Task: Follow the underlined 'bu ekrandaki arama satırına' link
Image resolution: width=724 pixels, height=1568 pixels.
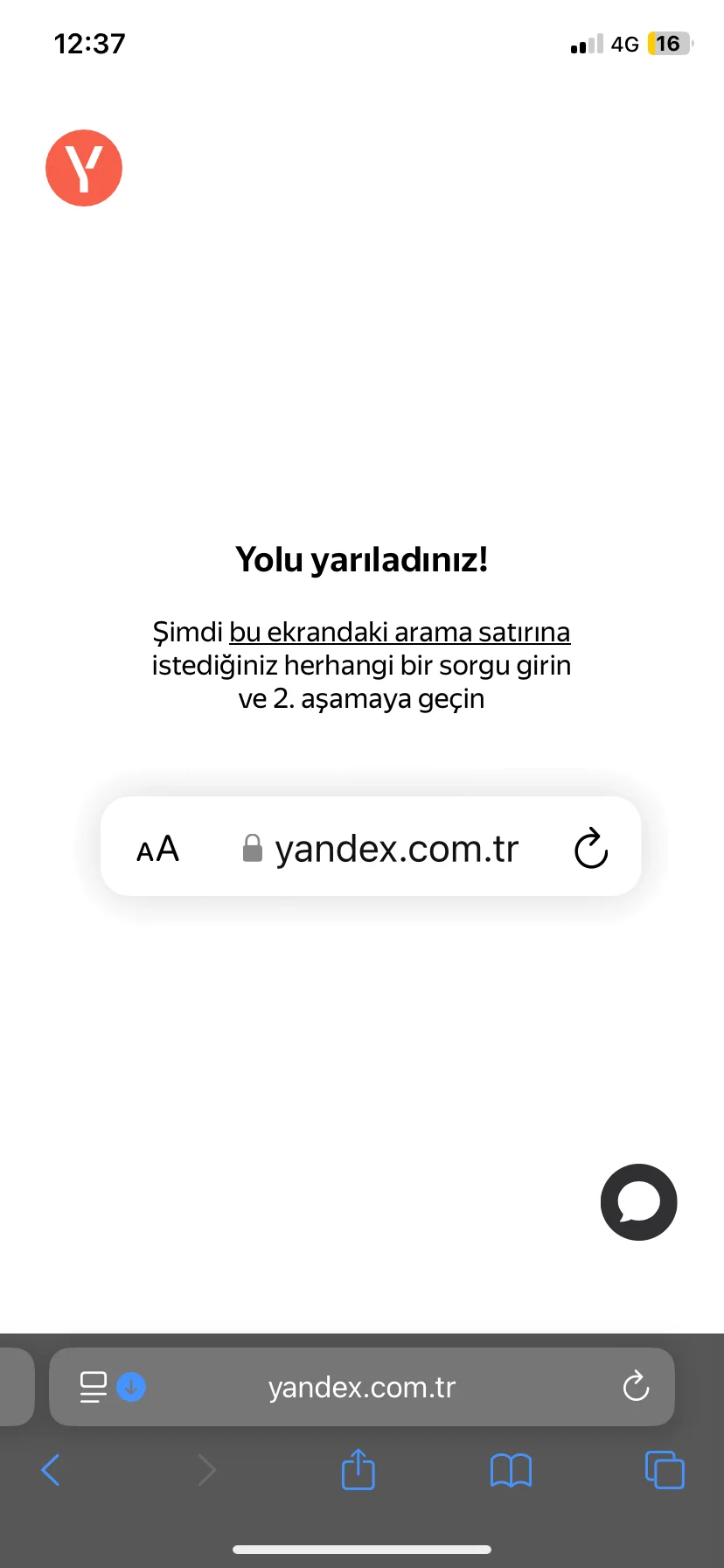Action: click(x=400, y=632)
